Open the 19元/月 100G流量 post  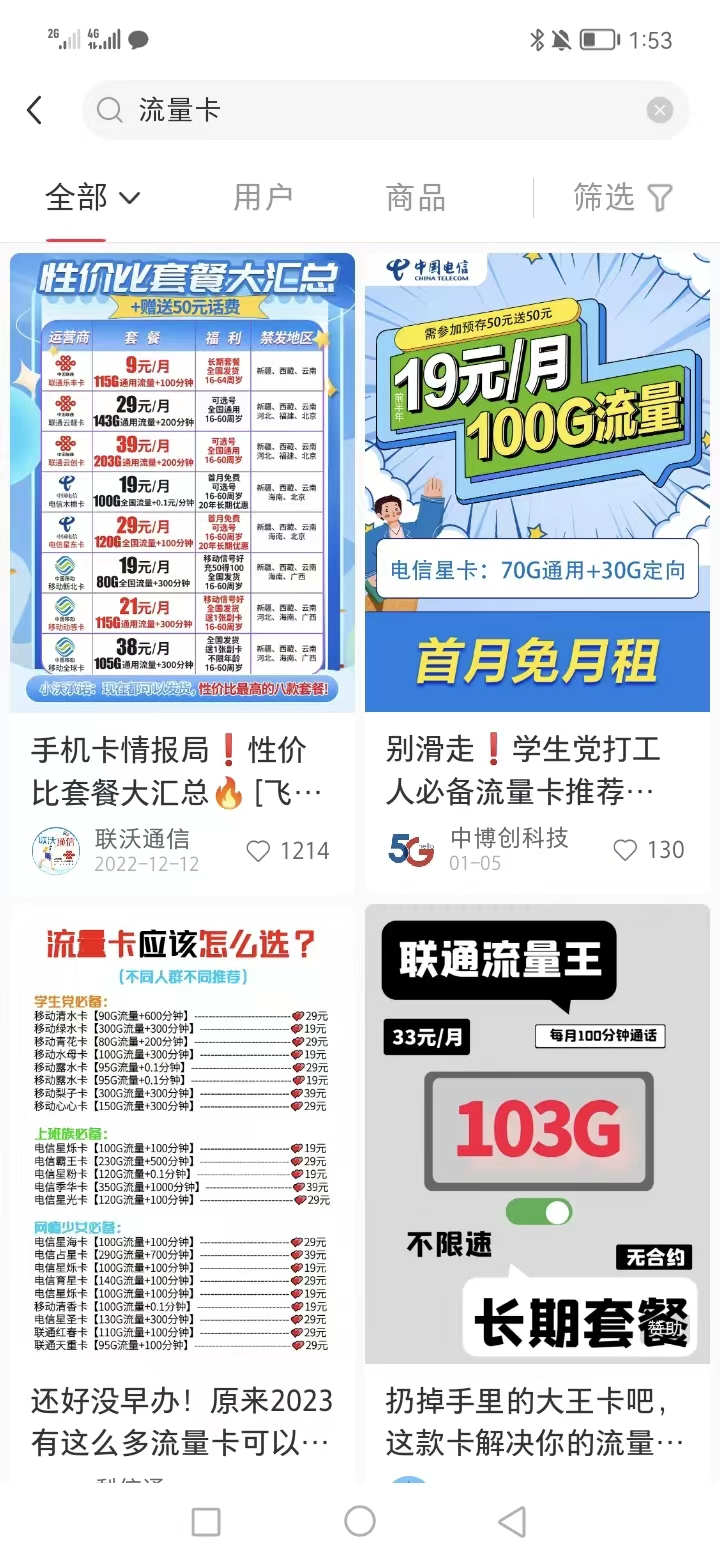(537, 482)
